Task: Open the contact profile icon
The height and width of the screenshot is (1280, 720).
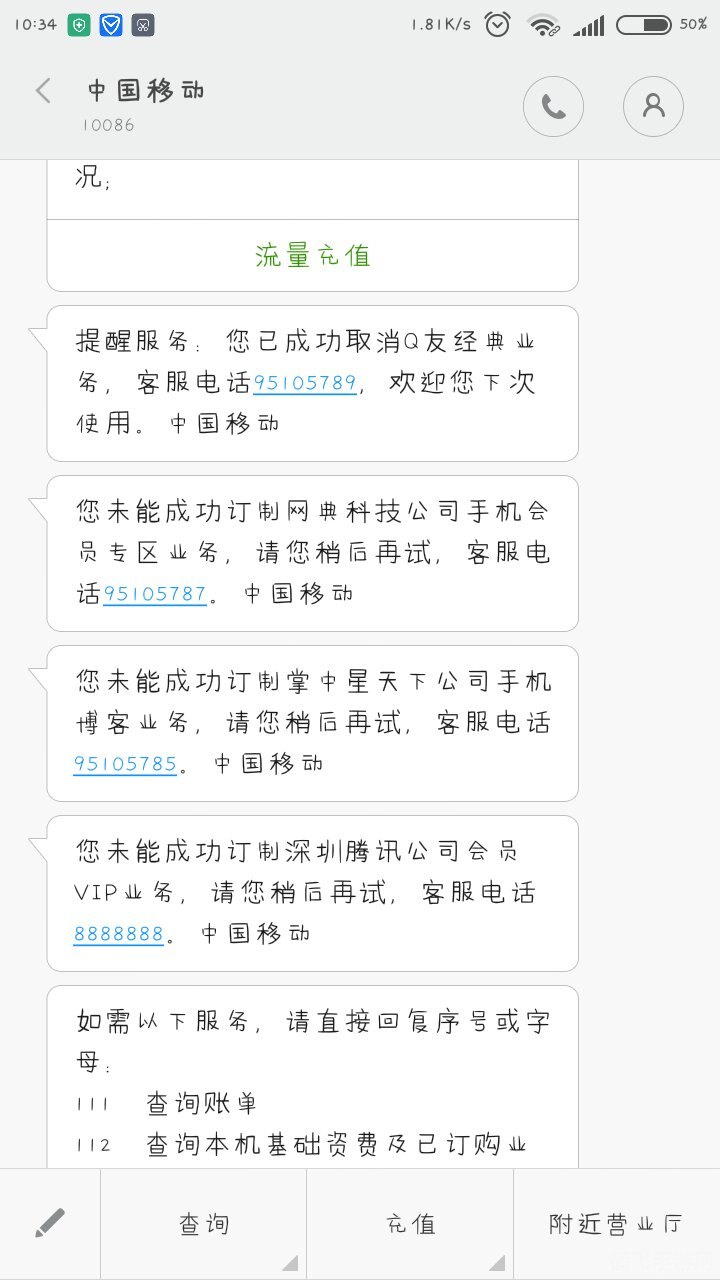Action: 653,106
